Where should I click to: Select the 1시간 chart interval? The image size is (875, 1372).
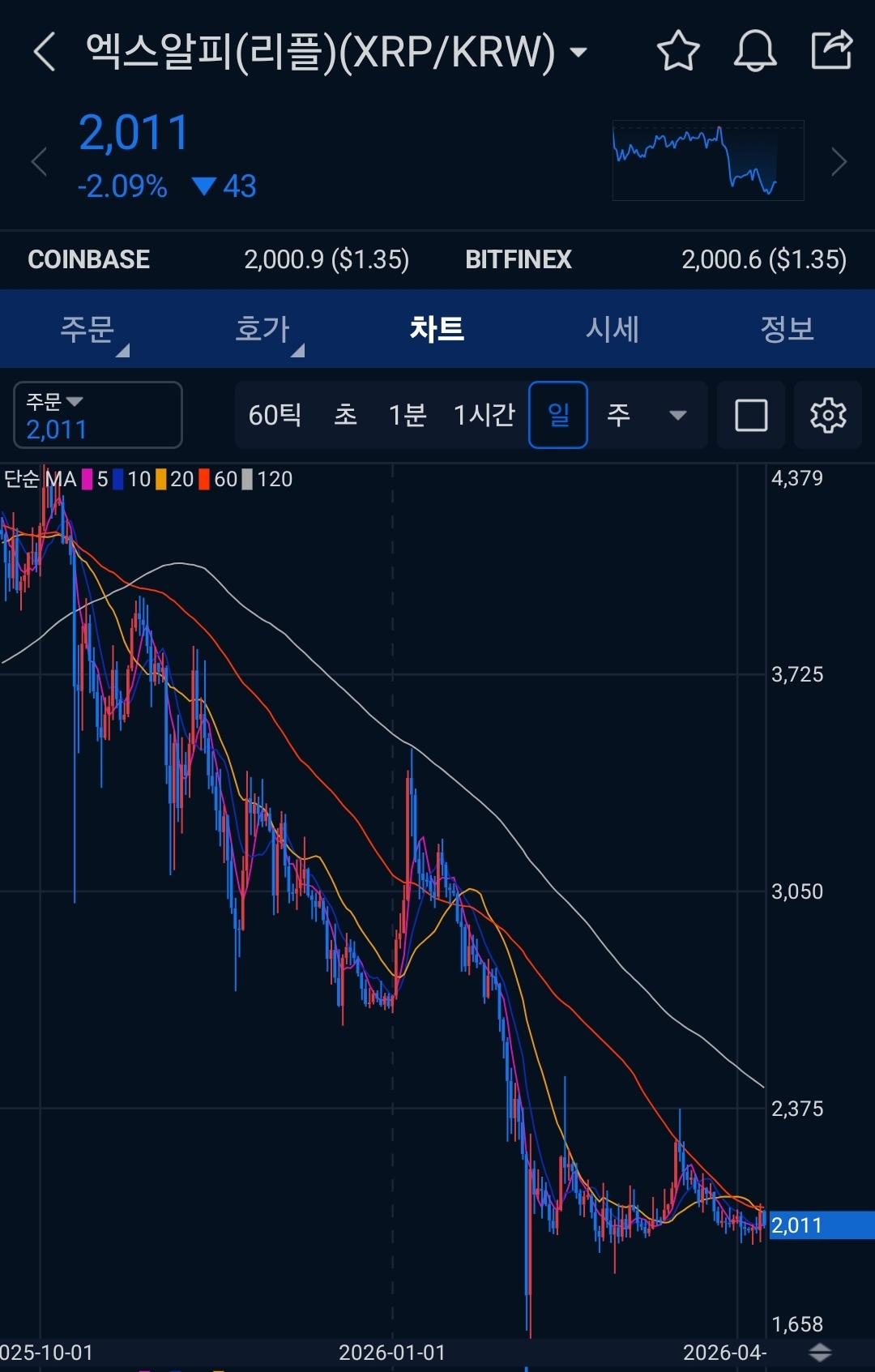pyautogui.click(x=484, y=415)
